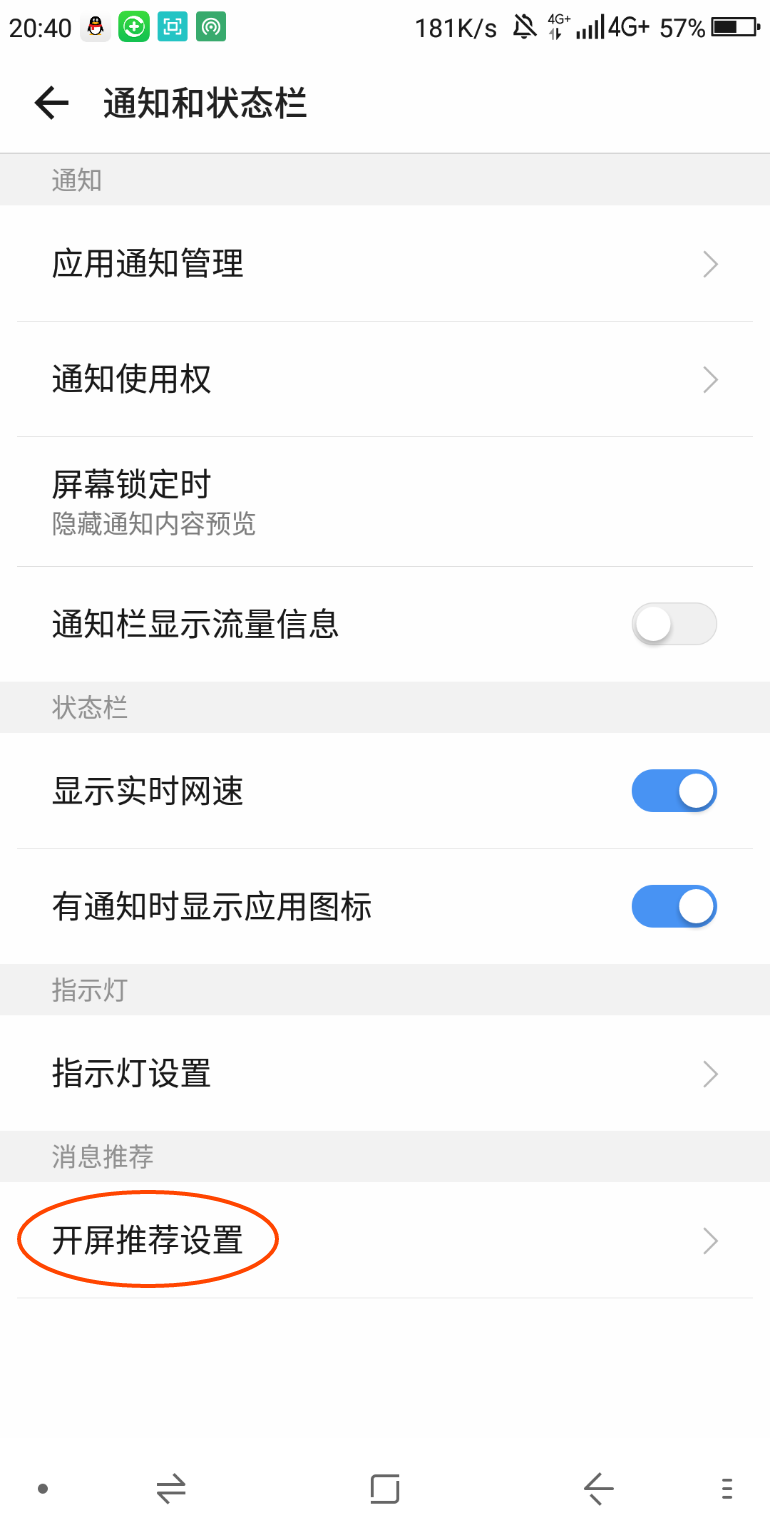Viewport: 770px width, 1540px height.
Task: Tap the recent apps square navigation icon
Action: click(x=384, y=1488)
